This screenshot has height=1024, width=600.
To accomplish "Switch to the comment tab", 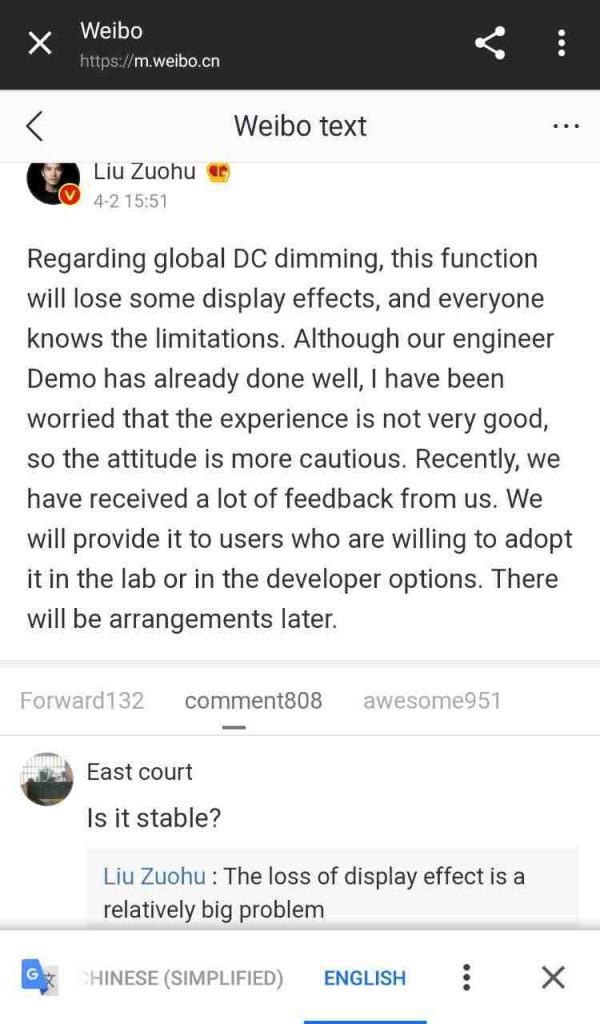I will pyautogui.click(x=253, y=701).
